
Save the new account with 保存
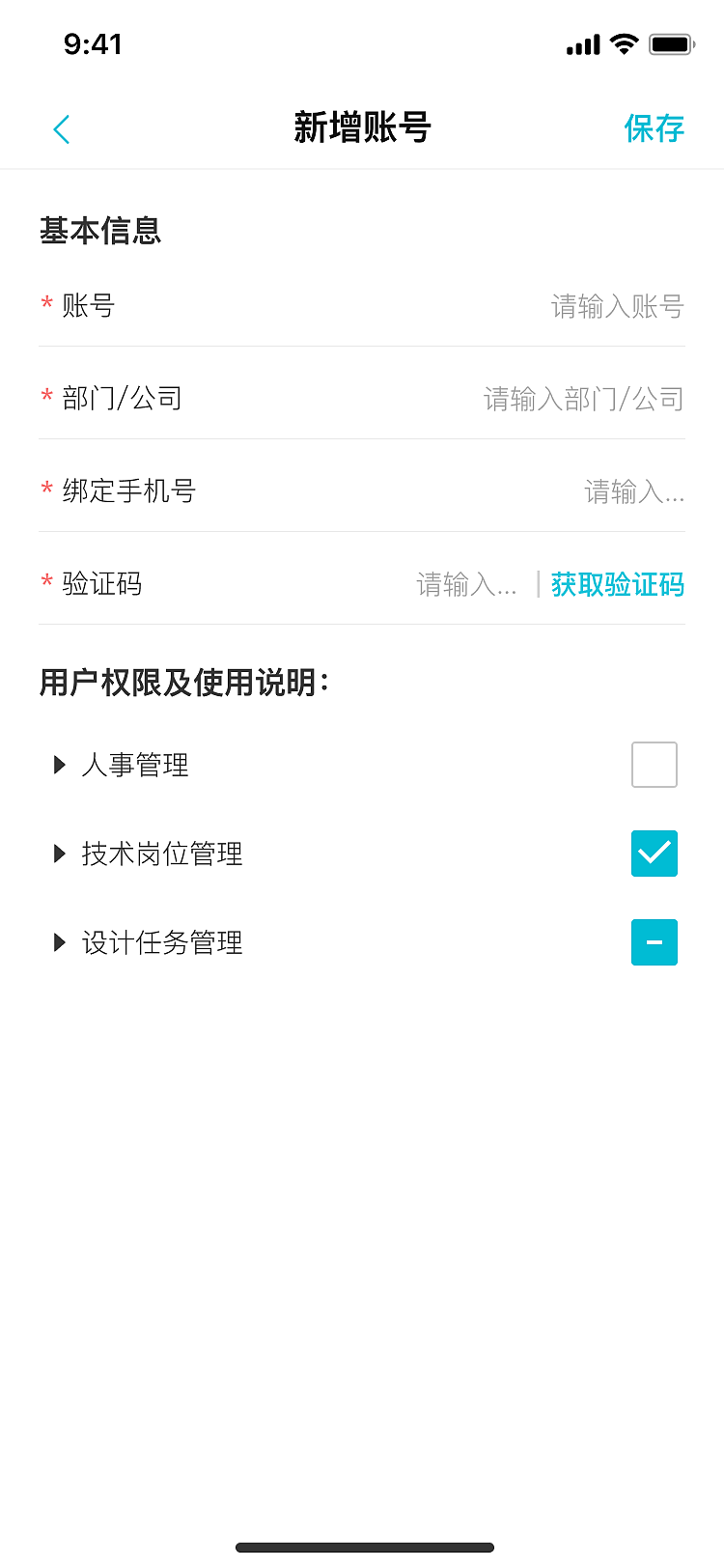(x=655, y=127)
